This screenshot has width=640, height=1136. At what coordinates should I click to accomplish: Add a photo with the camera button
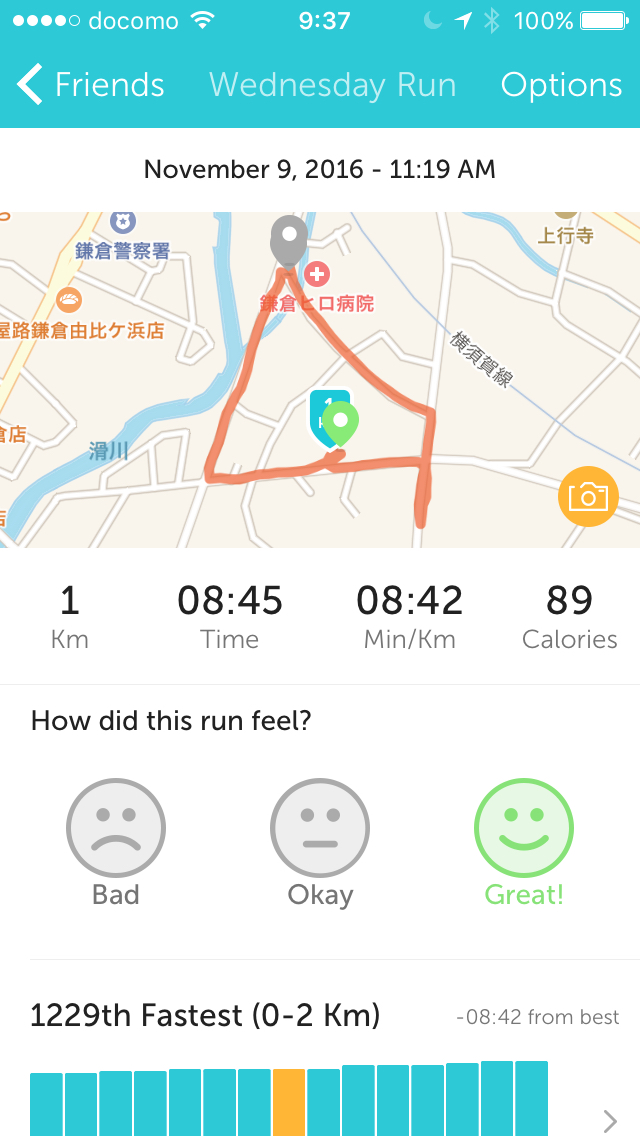pos(588,496)
